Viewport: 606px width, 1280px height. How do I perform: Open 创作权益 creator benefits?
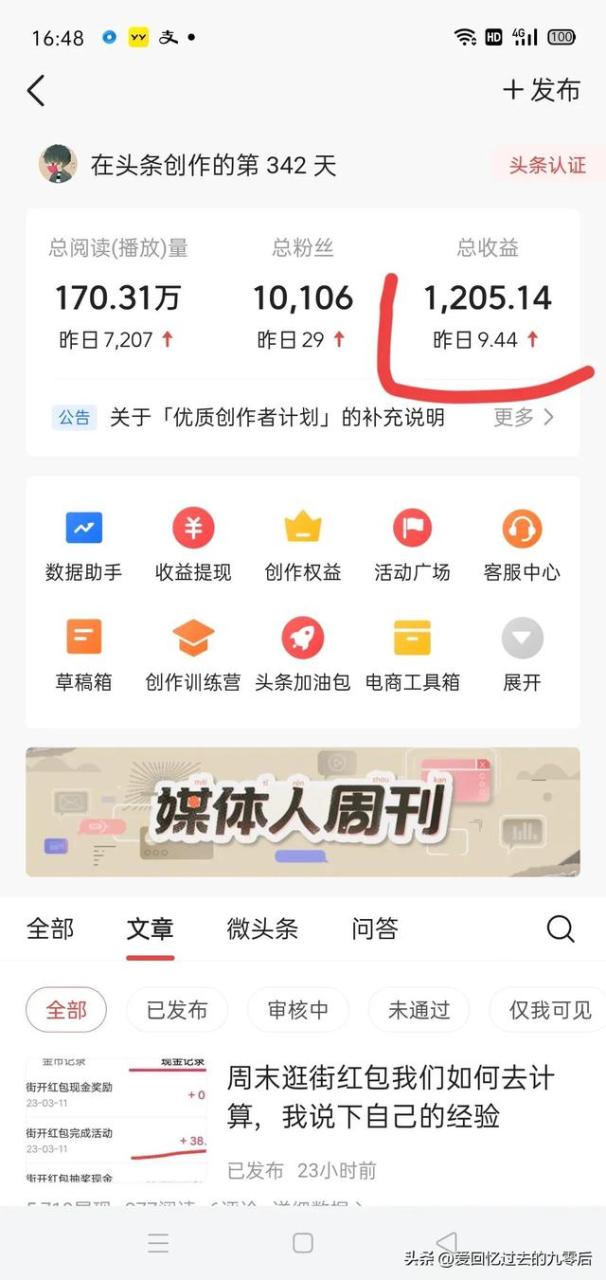point(302,545)
